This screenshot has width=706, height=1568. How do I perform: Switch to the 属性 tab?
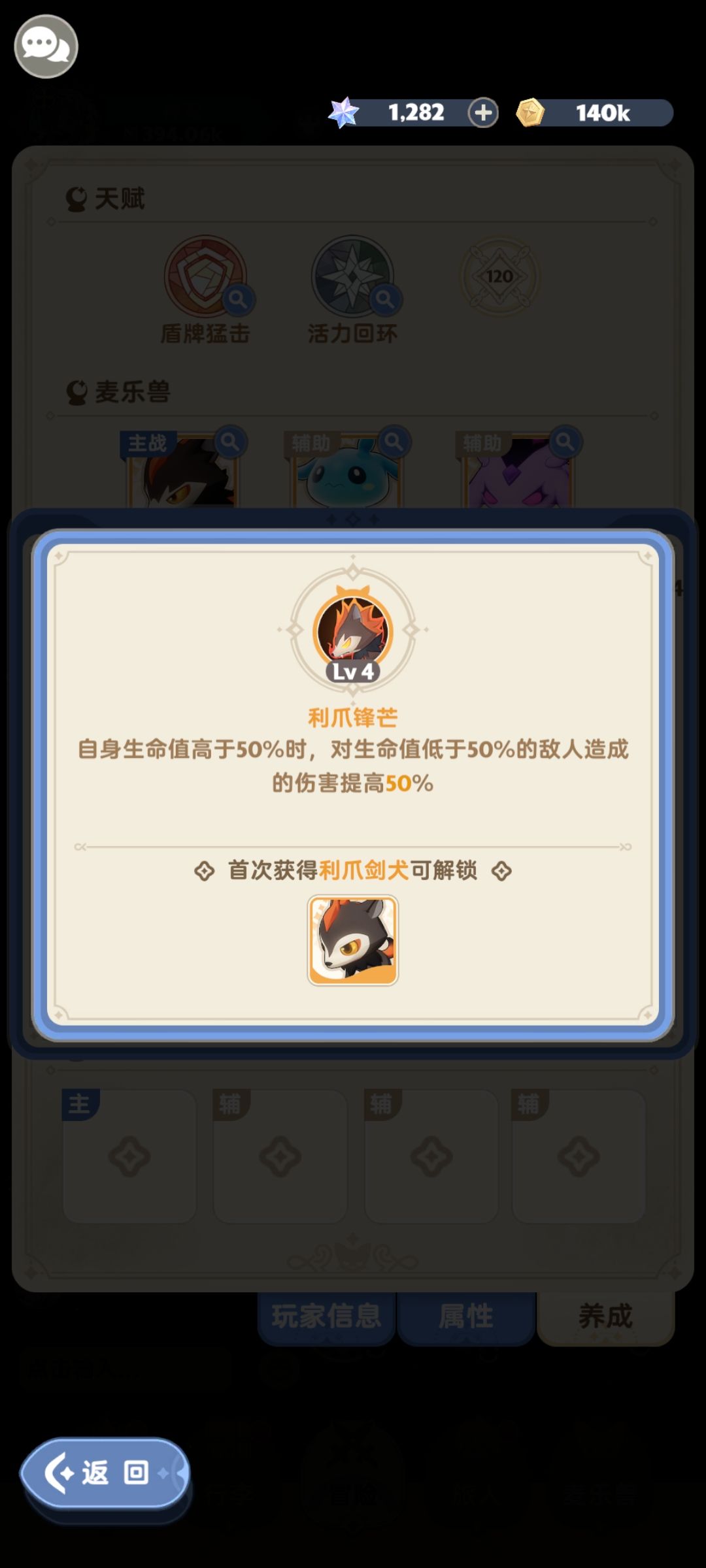pyautogui.click(x=465, y=1316)
